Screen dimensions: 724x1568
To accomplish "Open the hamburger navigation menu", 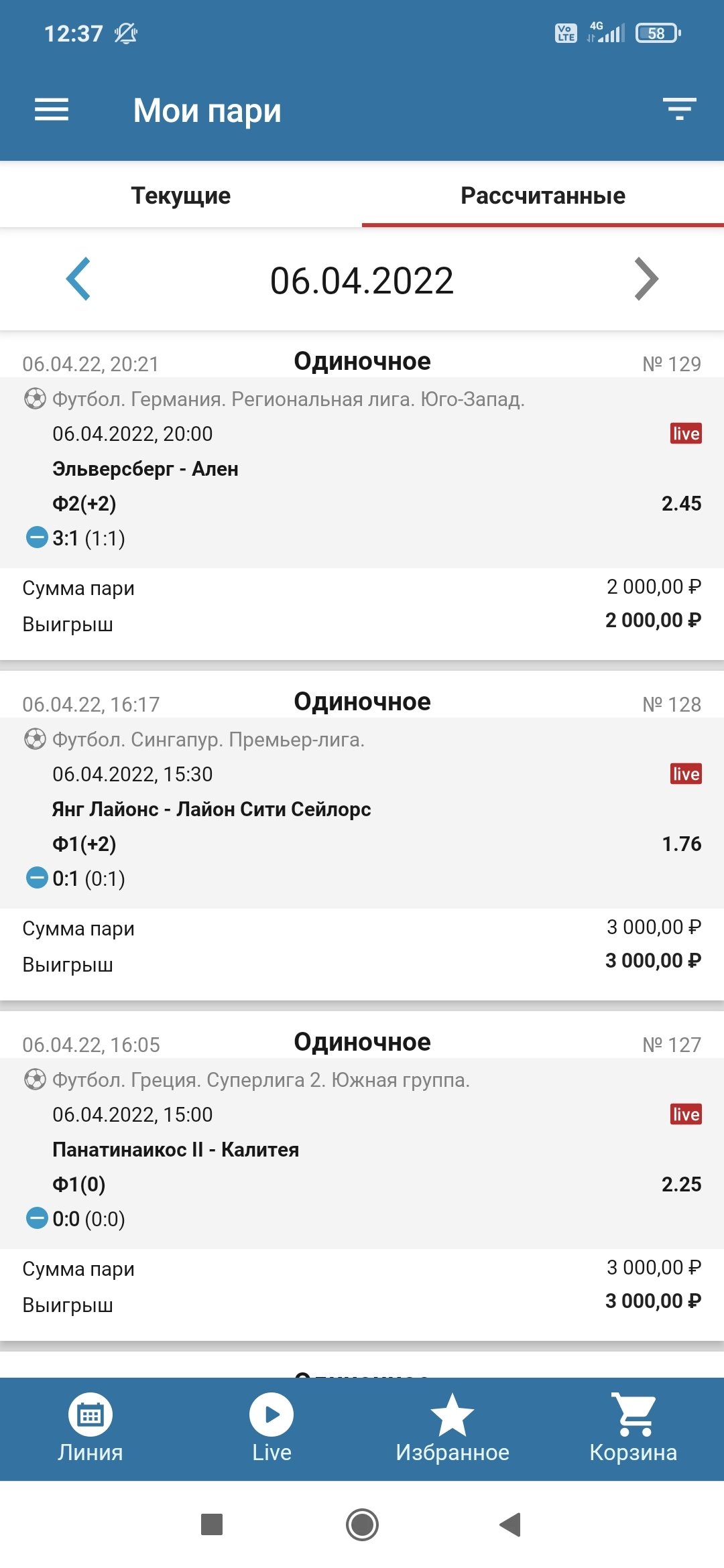I will pyautogui.click(x=52, y=110).
